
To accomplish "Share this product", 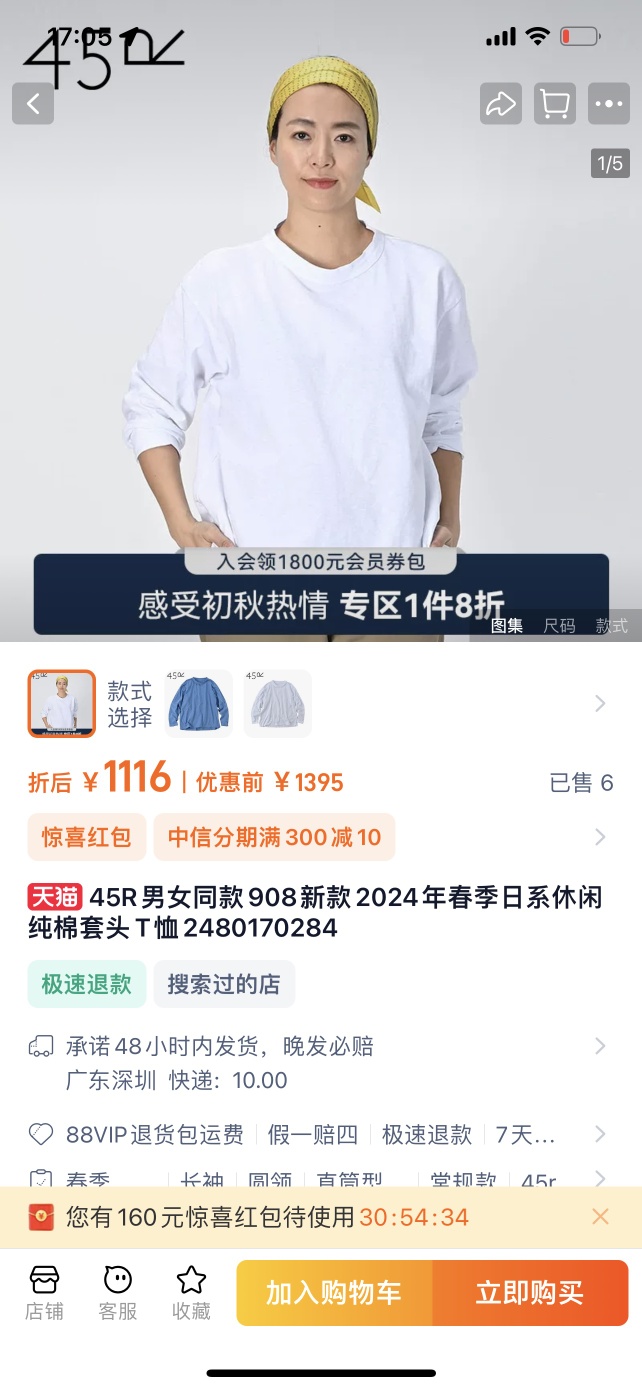I will click(500, 103).
